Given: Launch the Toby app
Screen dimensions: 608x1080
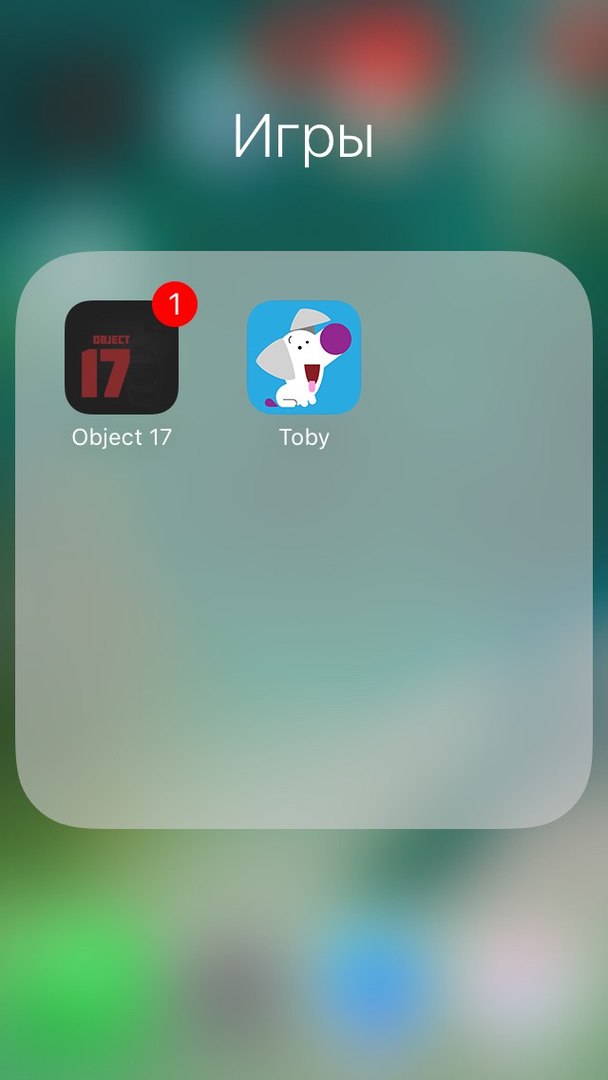Looking at the screenshot, I should tap(303, 358).
